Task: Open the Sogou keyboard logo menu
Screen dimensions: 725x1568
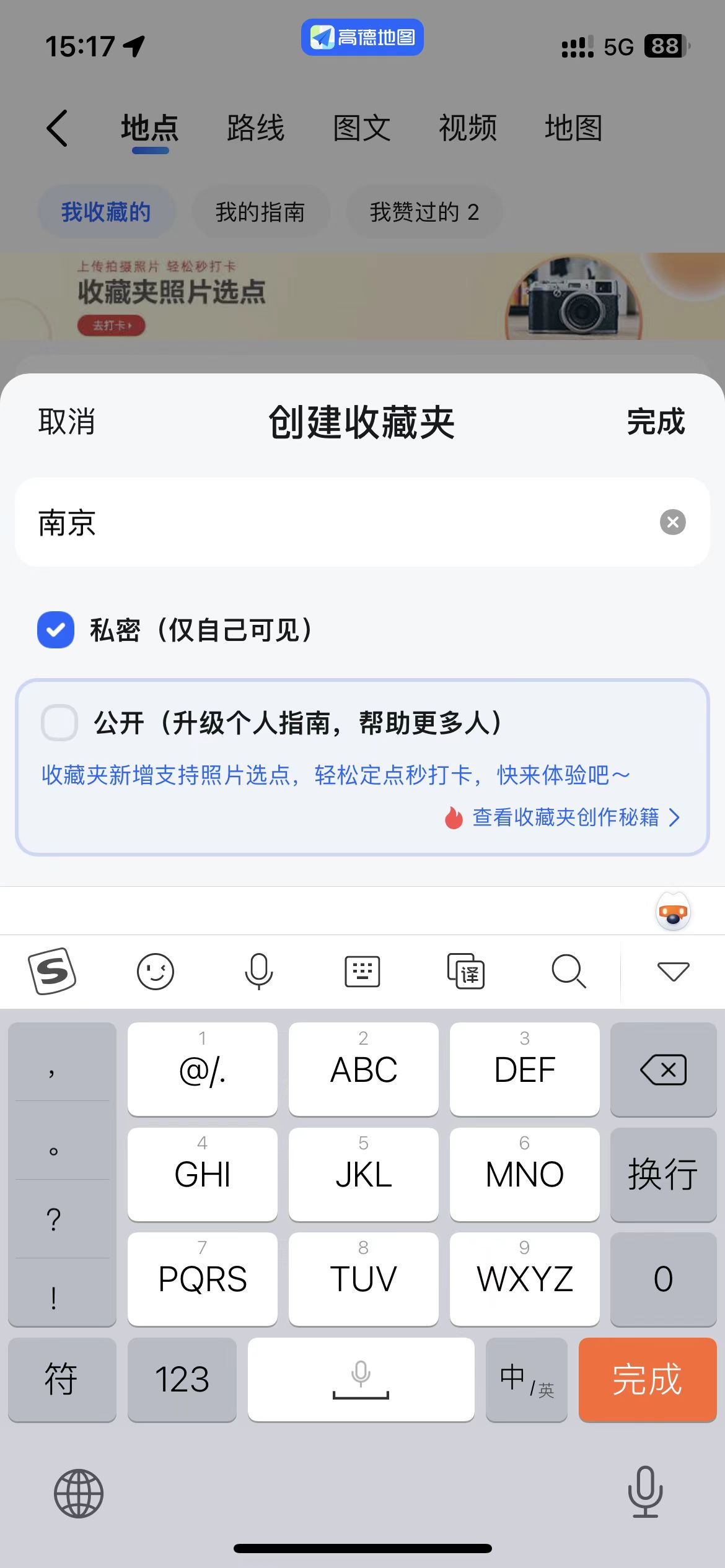Action: [52, 971]
